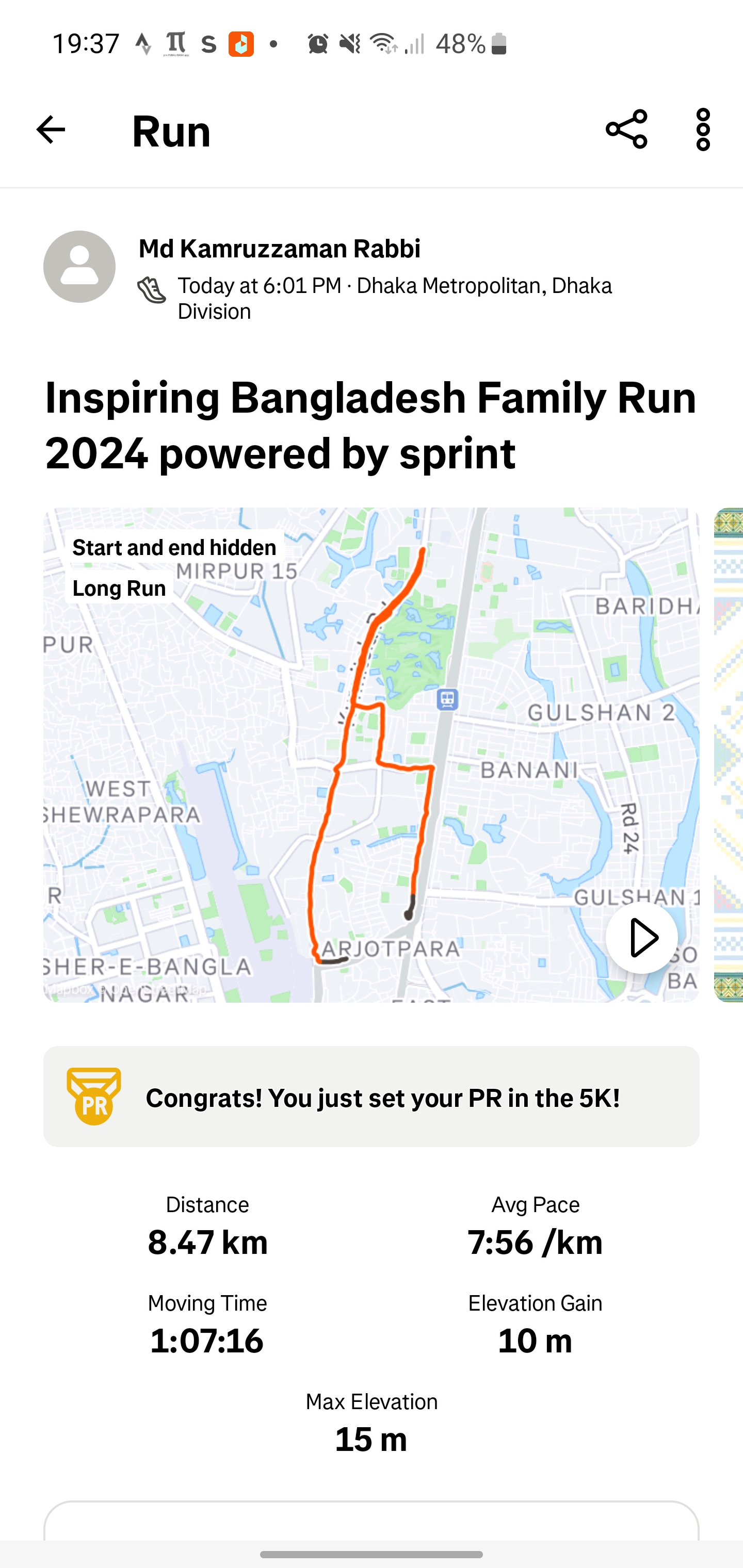Viewport: 743px width, 1568px height.
Task: Play the route flyover video
Action: click(x=641, y=937)
